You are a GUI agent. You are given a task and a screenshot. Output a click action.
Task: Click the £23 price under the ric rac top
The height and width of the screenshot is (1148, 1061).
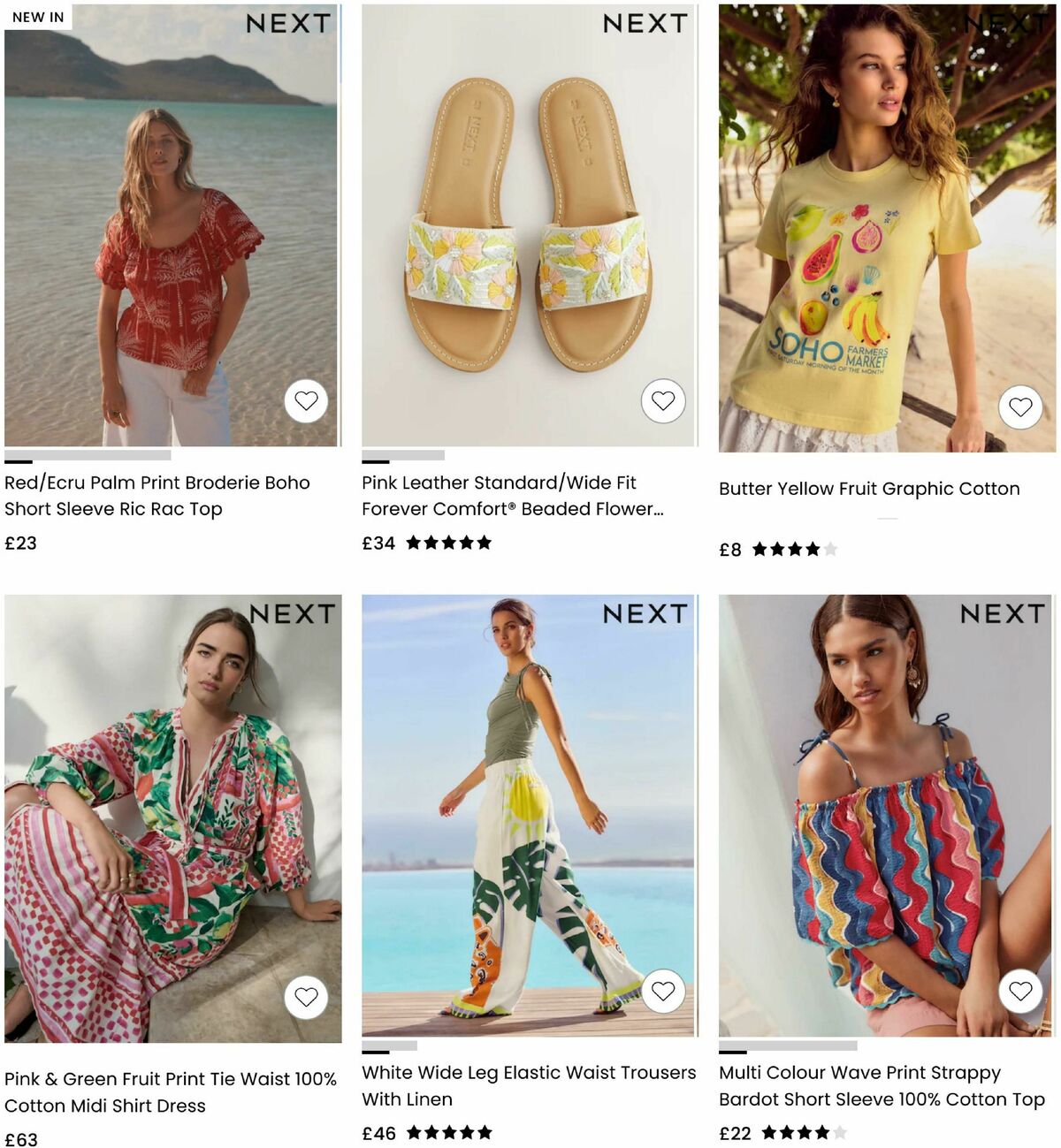19,542
